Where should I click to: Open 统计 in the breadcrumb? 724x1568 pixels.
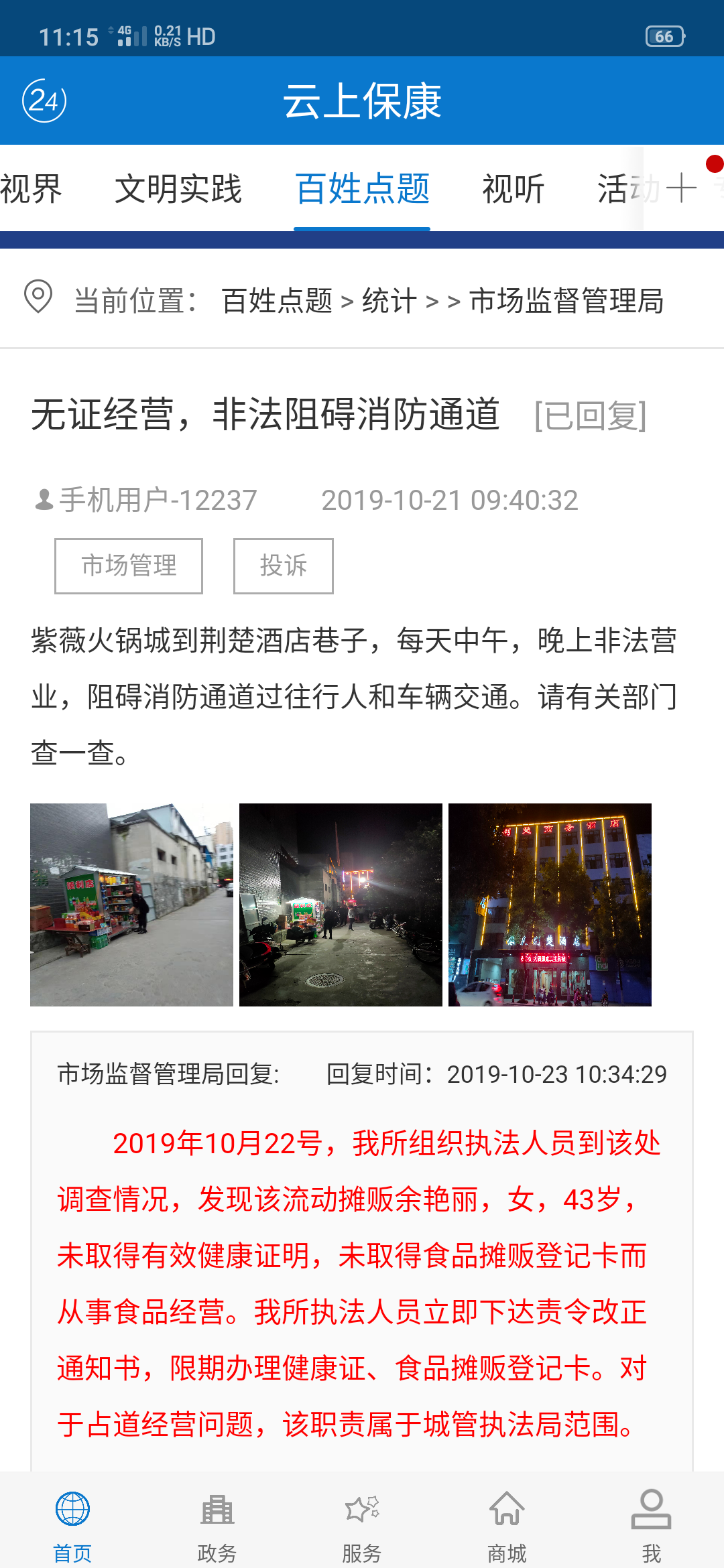[x=389, y=301]
